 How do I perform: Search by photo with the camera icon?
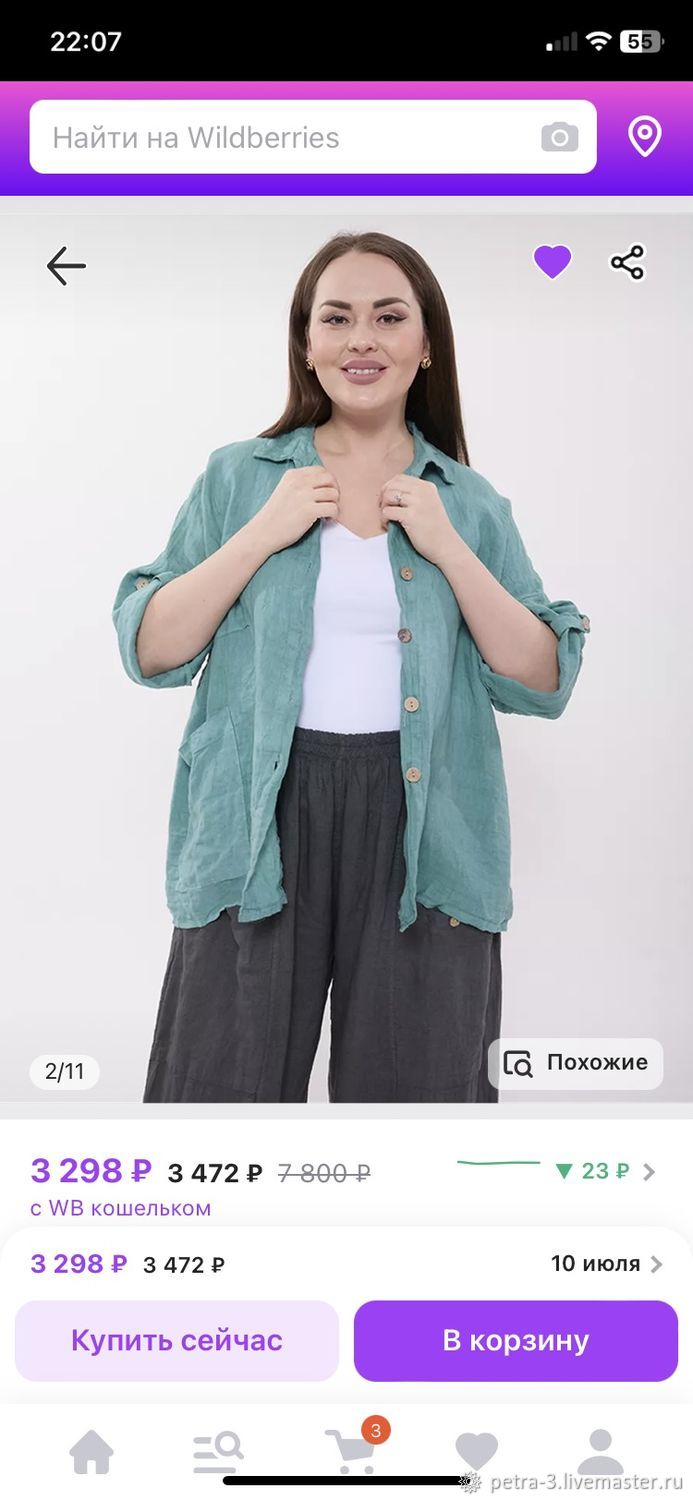pyautogui.click(x=560, y=138)
